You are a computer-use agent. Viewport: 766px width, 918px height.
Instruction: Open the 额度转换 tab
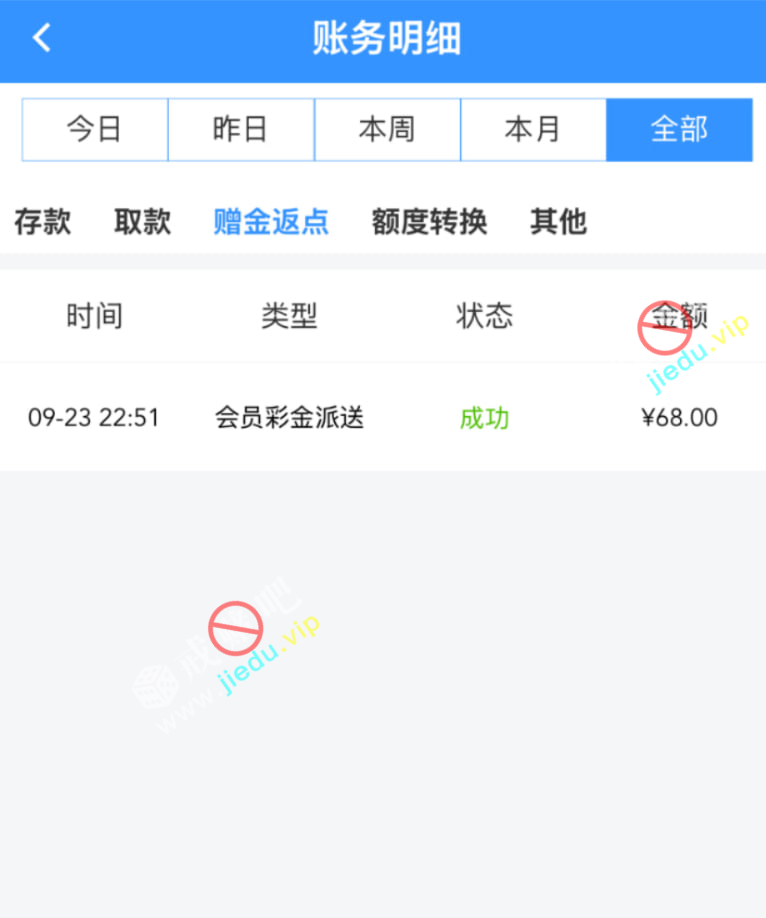click(x=429, y=221)
